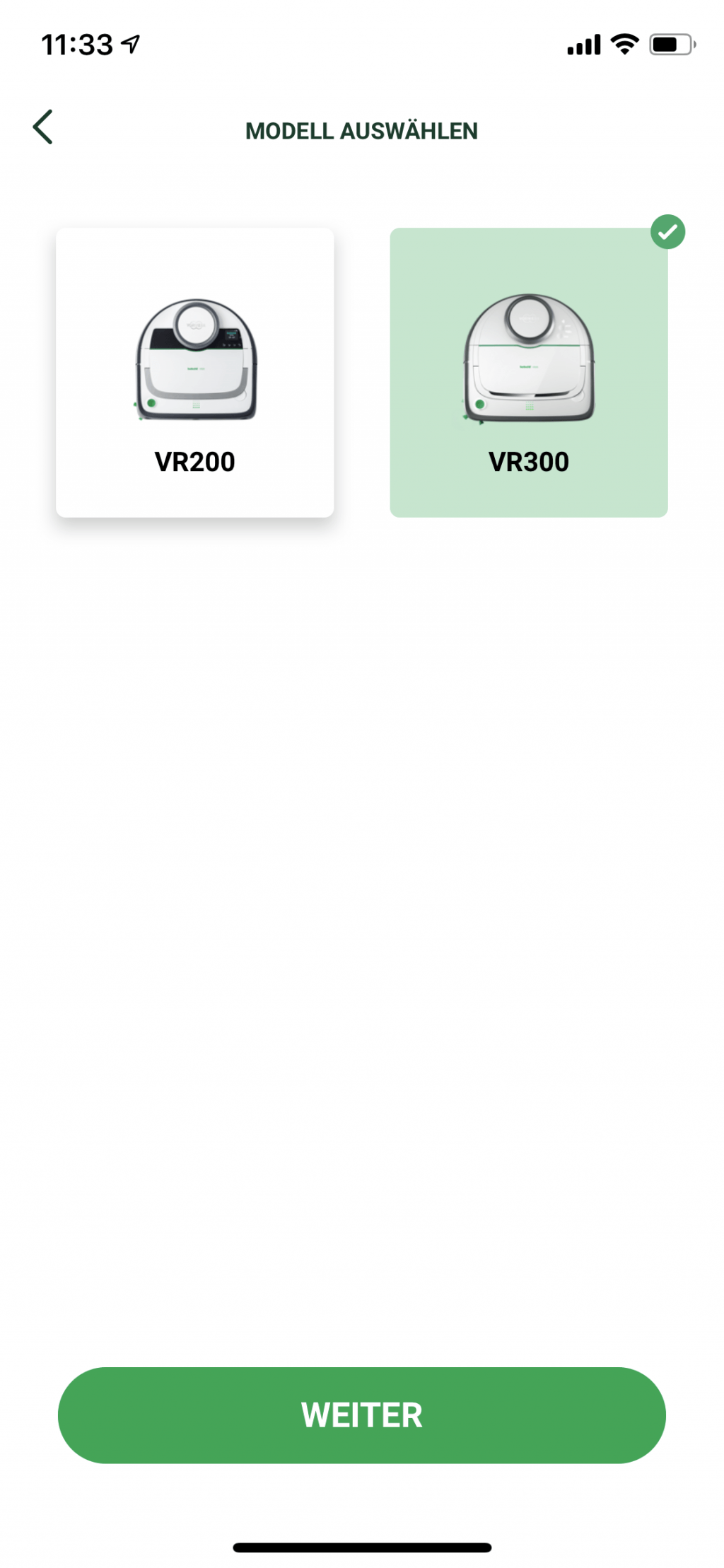Select the VR200 model card

[x=194, y=372]
